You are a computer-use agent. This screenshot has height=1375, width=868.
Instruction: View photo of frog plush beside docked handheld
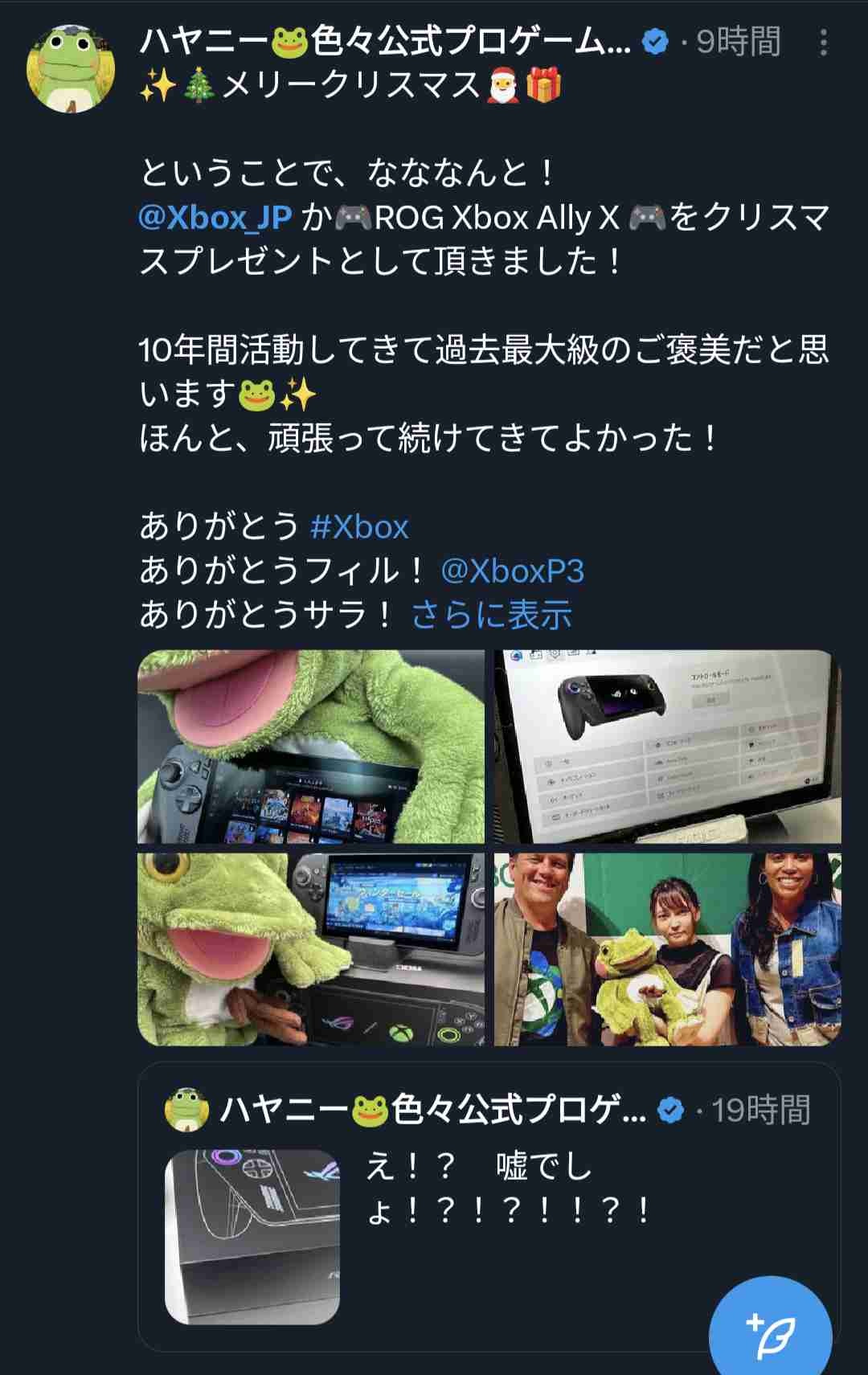click(311, 949)
